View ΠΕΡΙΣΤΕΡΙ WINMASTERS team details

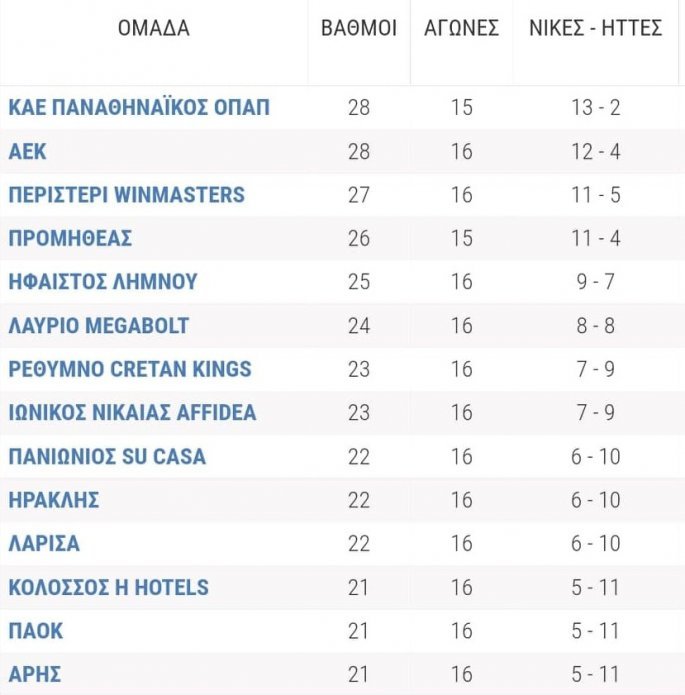tap(126, 195)
